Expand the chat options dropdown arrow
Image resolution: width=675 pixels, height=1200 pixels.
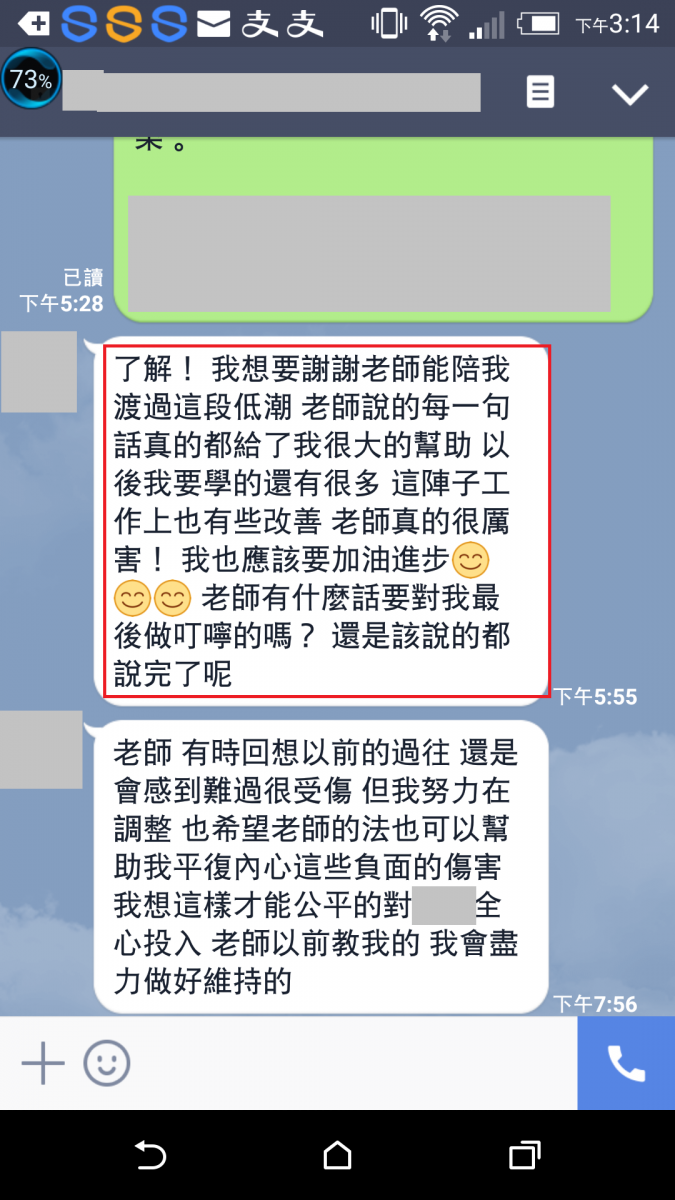coord(630,94)
